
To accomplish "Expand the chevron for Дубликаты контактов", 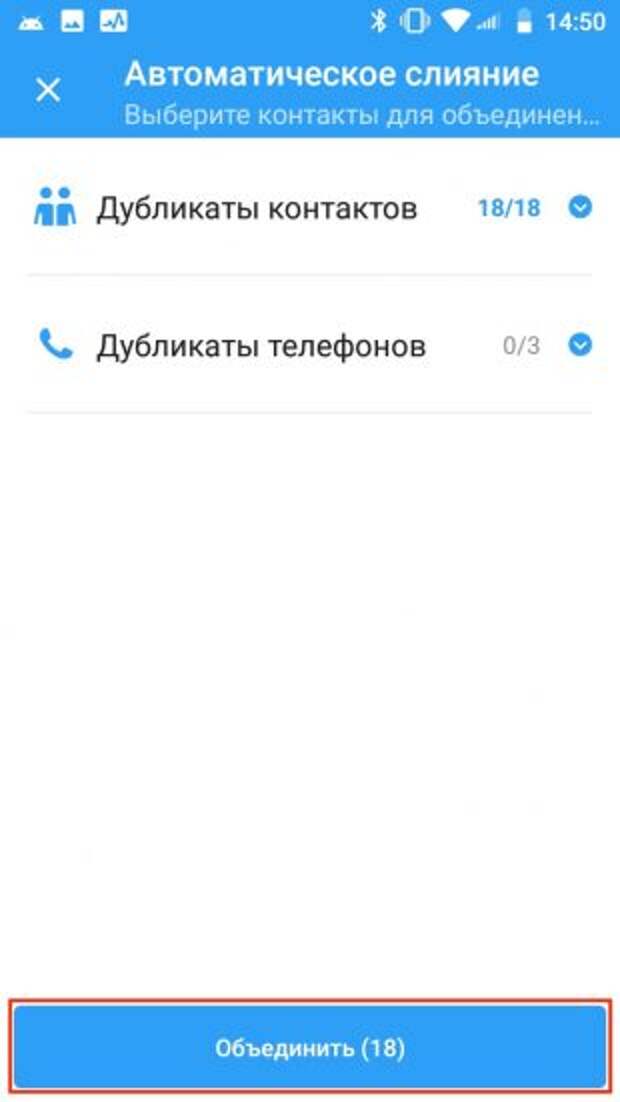I will pyautogui.click(x=580, y=207).
